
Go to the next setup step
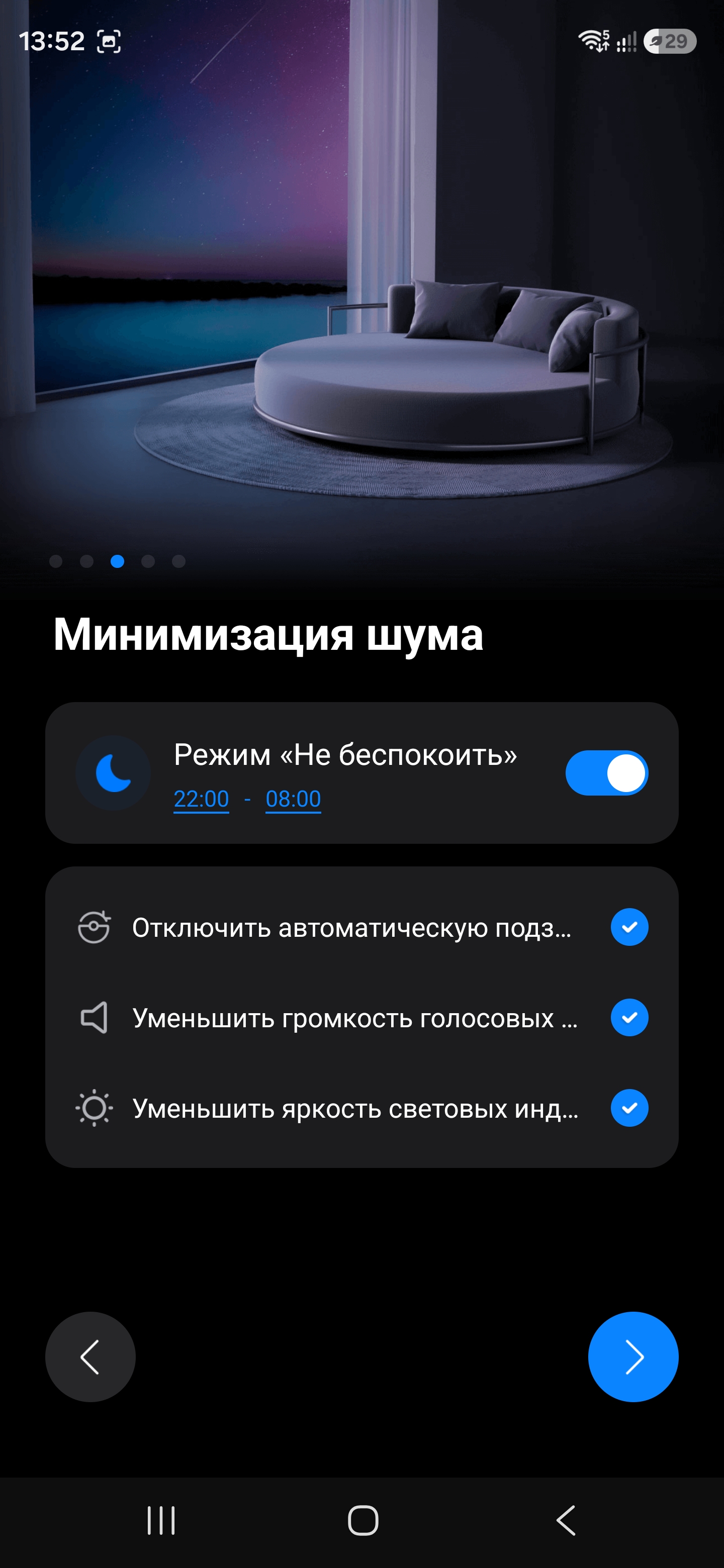[x=633, y=1357]
